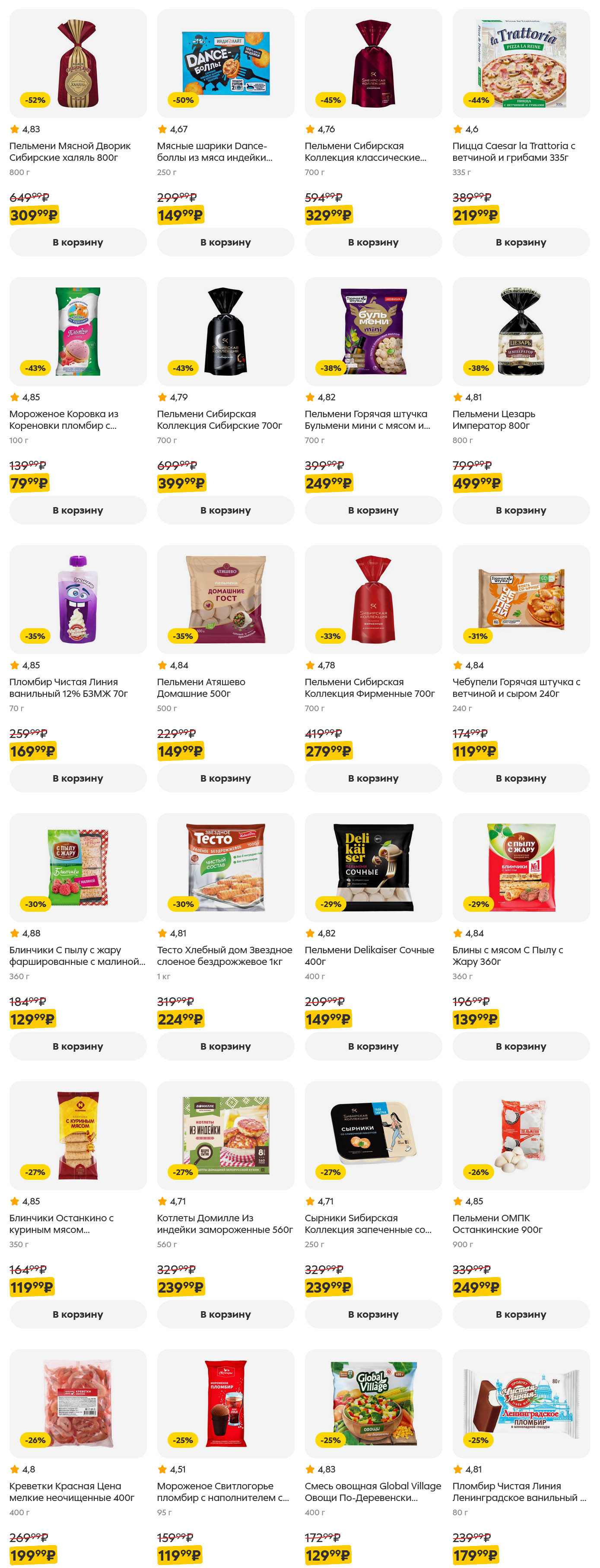Image resolution: width=600 pixels, height=1568 pixels.
Task: Add Пельмени ОМПК Останкинские 900г to cart
Action: click(521, 1313)
